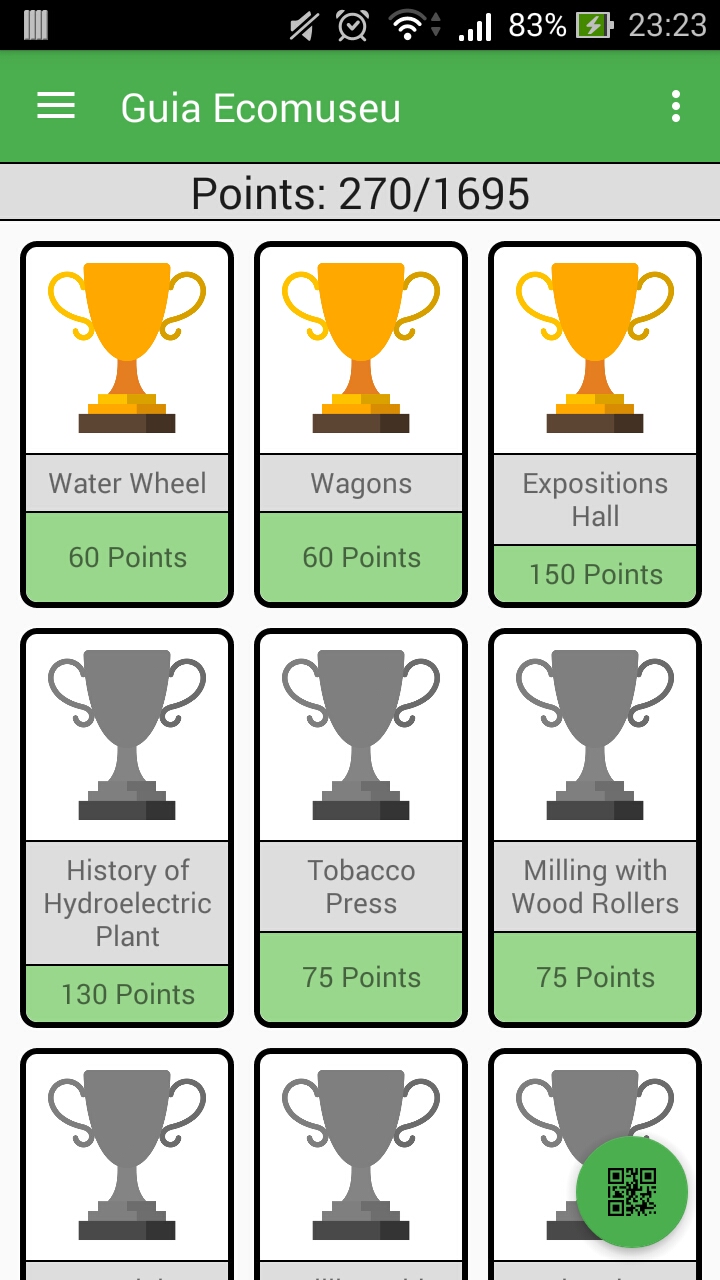
Task: Open the navigation drawer menu
Action: [x=56, y=106]
